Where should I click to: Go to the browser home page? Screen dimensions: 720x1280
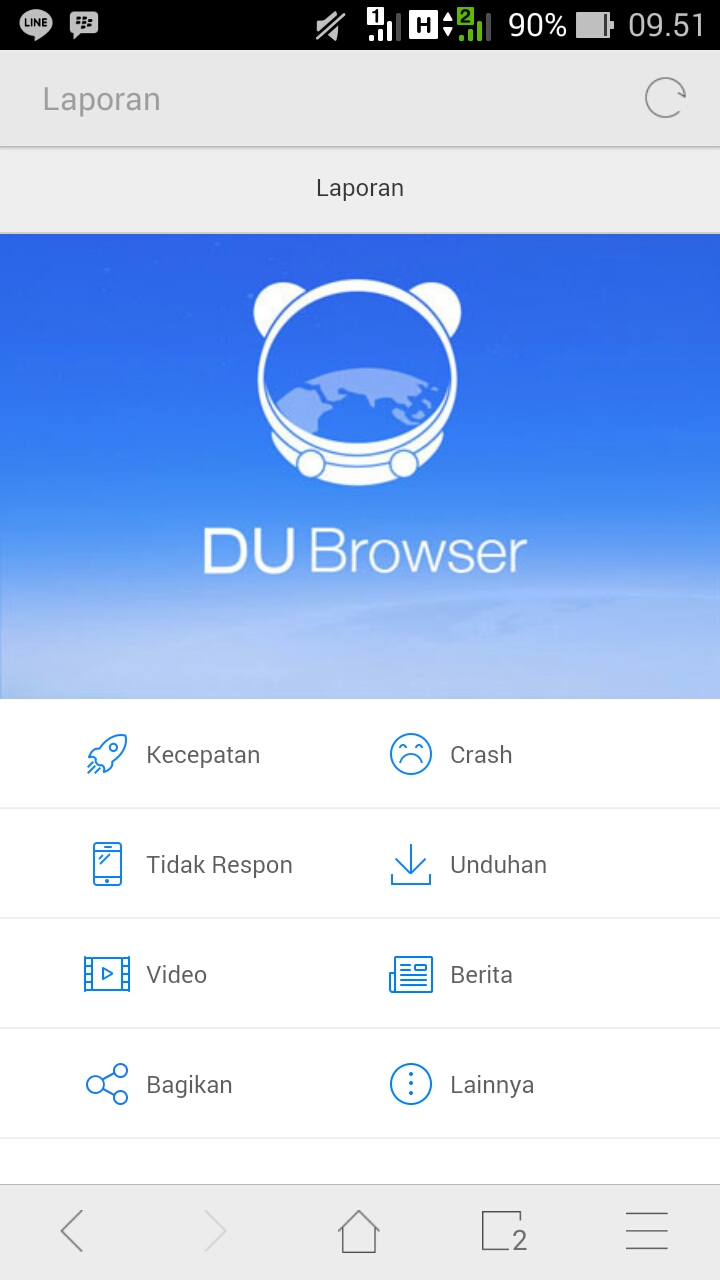point(359,1231)
